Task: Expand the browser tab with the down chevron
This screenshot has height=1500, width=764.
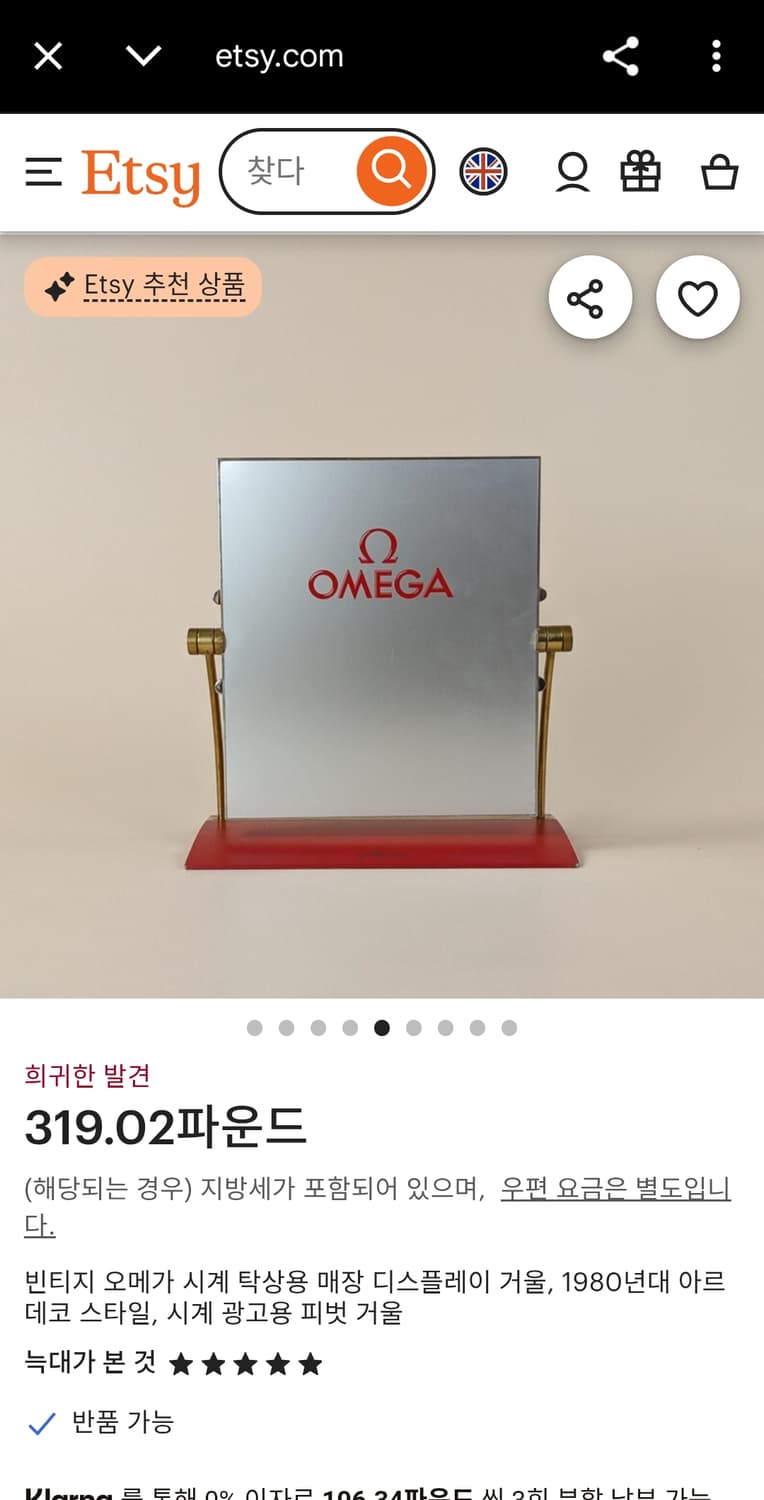Action: coord(143,56)
